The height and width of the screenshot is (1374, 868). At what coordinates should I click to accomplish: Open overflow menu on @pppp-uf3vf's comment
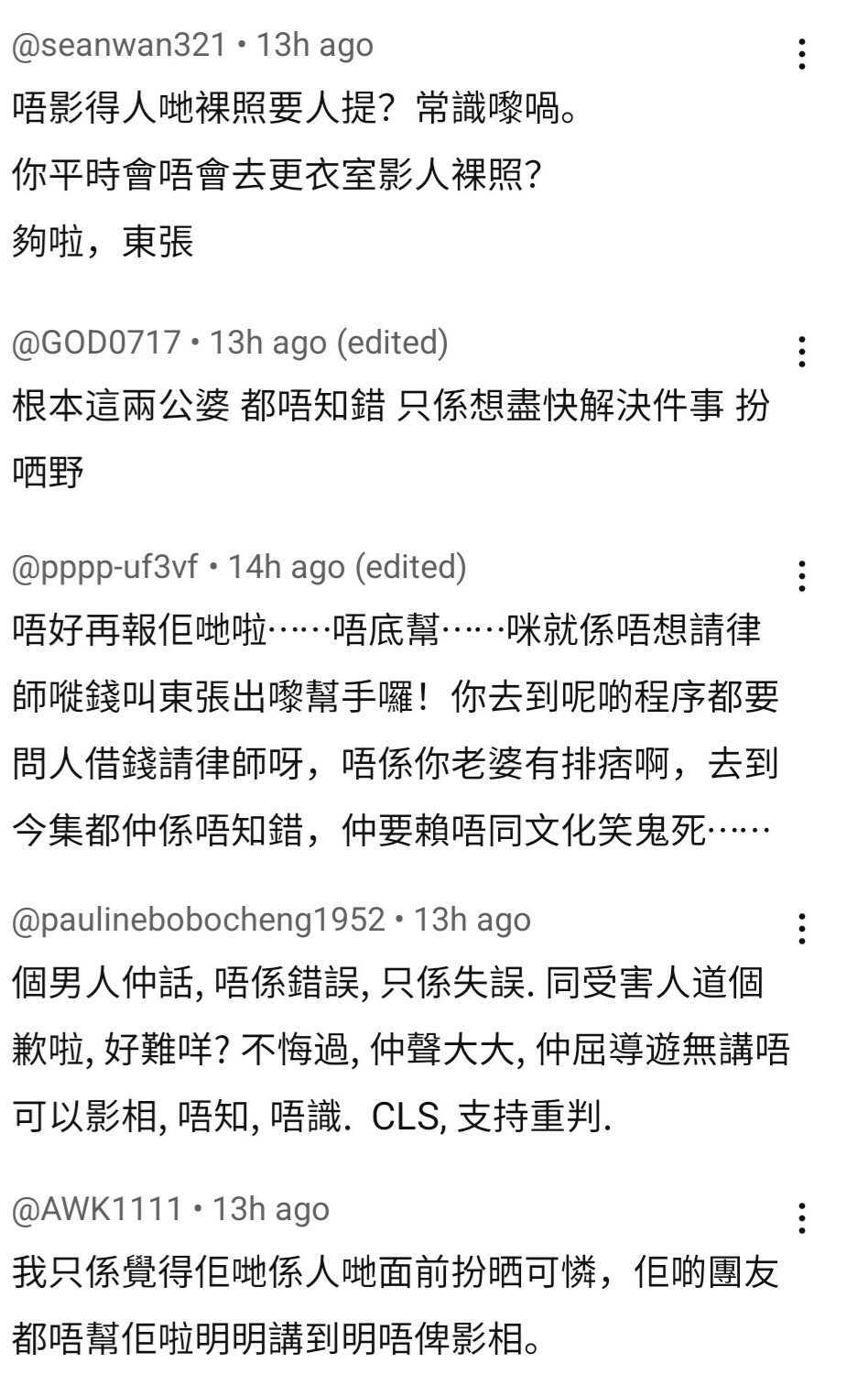(802, 576)
